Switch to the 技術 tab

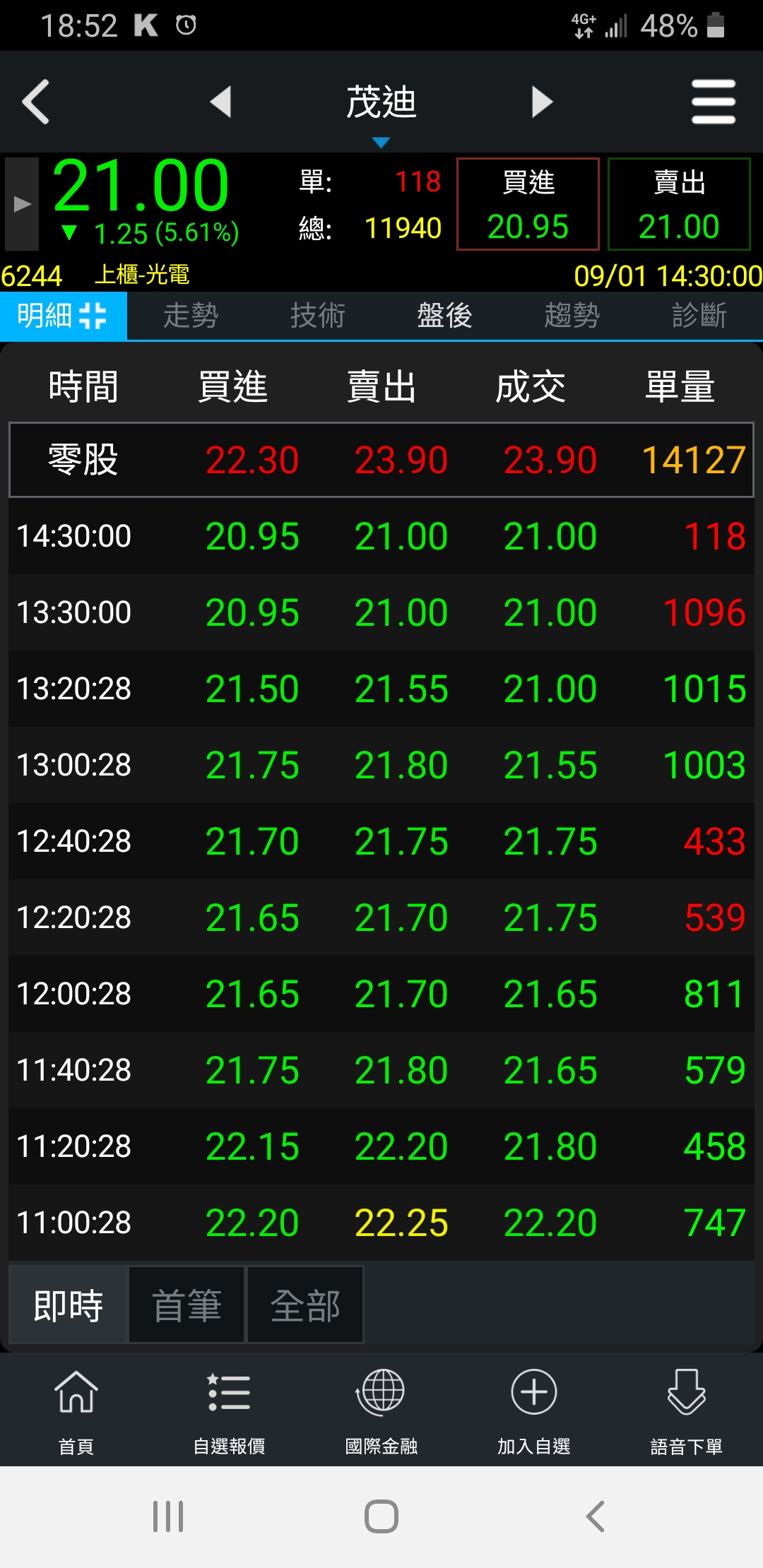tap(318, 316)
